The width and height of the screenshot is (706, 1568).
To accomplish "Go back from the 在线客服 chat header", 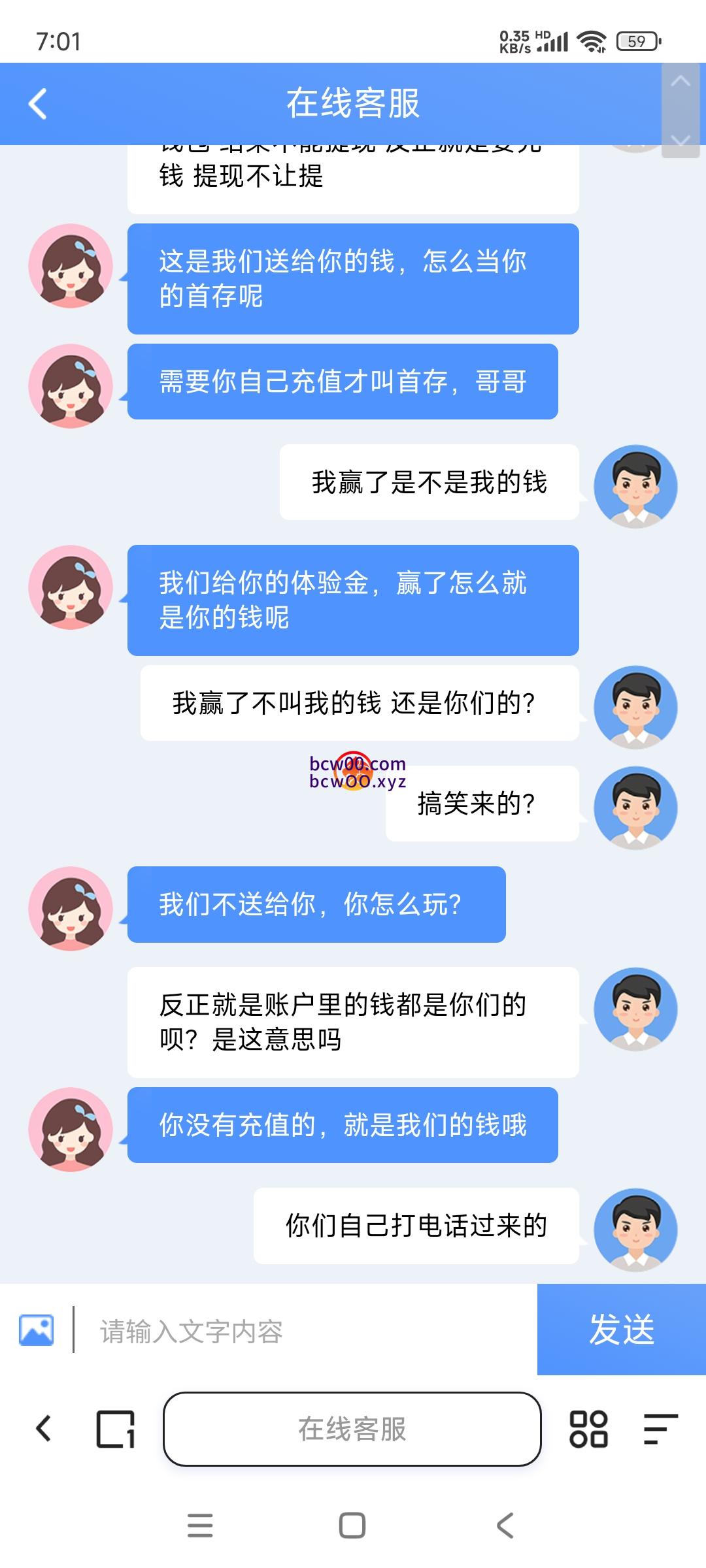I will pos(38,104).
